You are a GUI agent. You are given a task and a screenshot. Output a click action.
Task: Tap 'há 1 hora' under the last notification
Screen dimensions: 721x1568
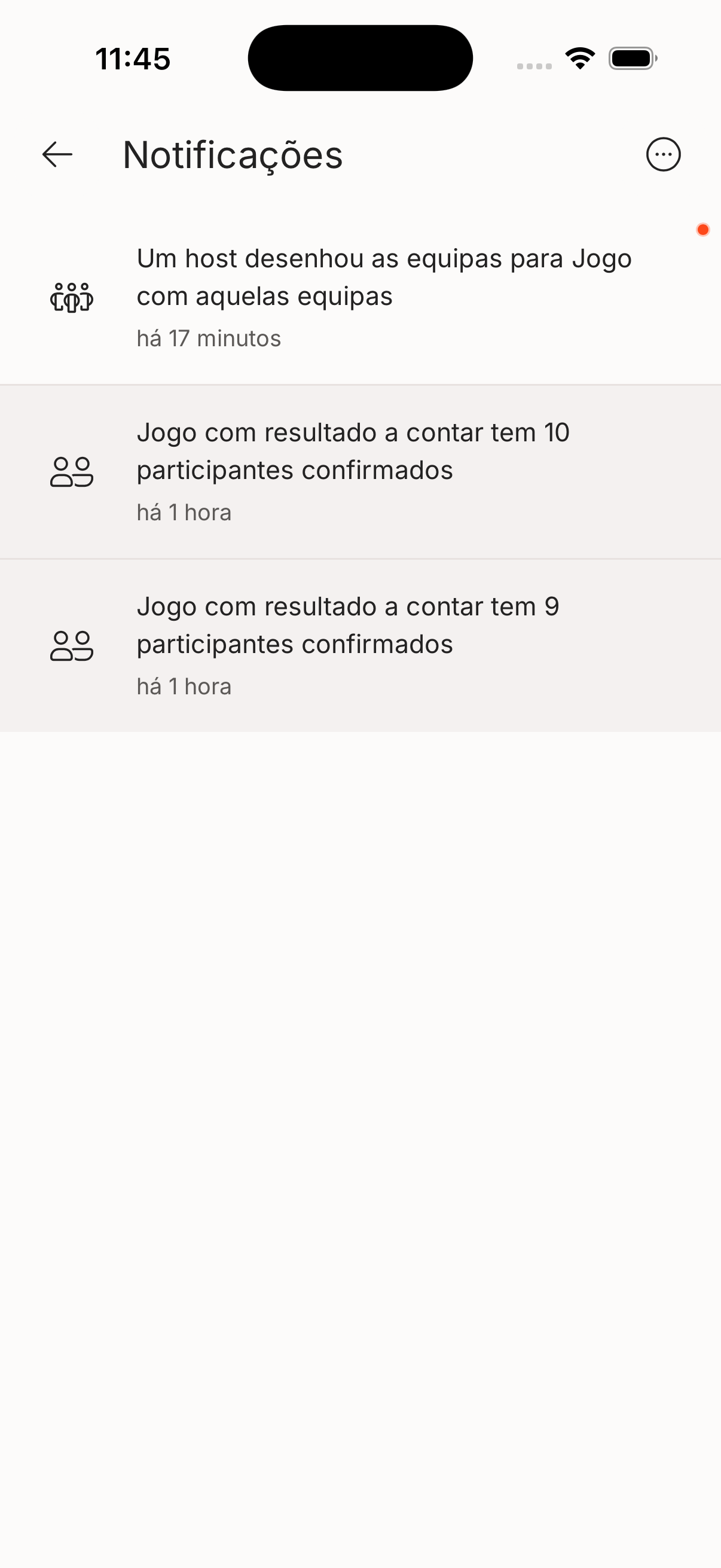pos(184,685)
